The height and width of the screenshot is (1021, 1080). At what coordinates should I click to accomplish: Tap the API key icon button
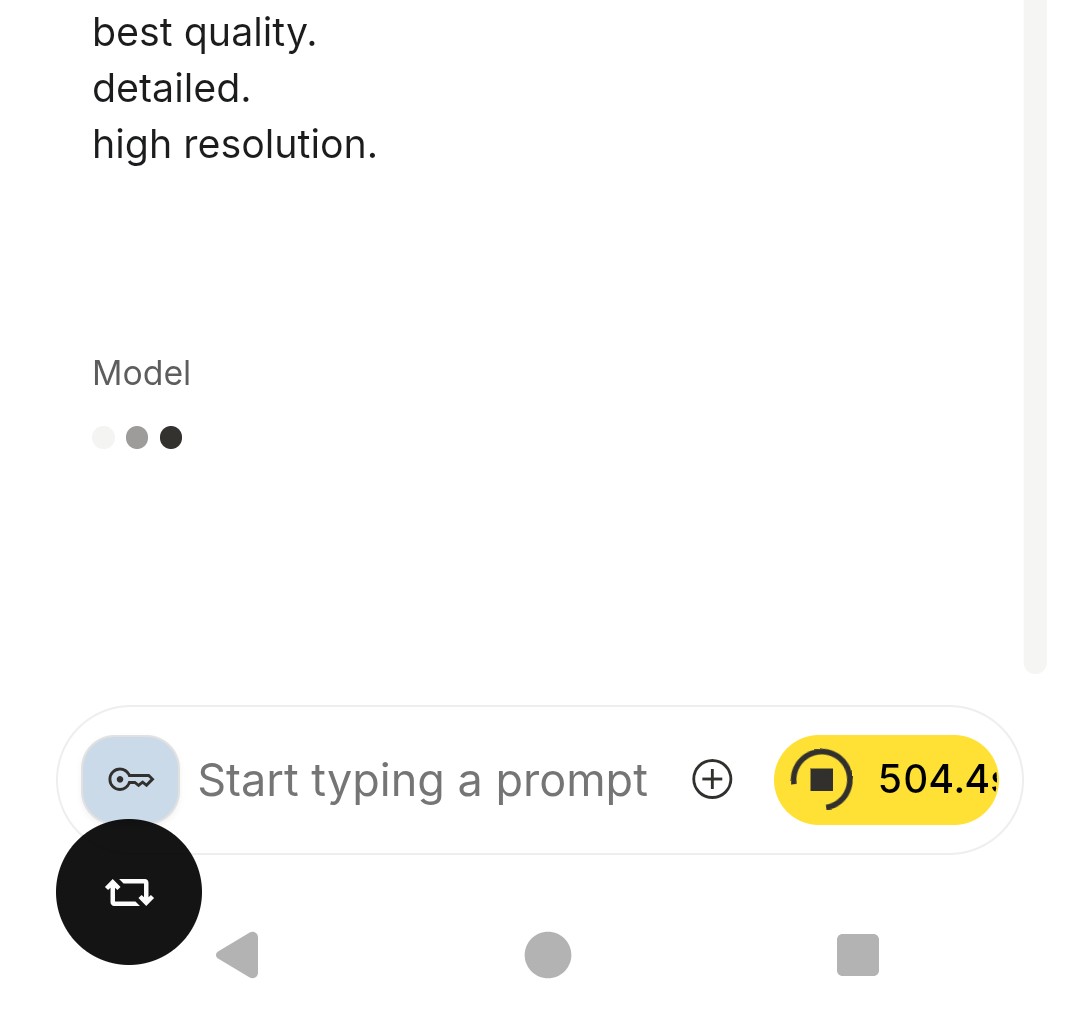pyautogui.click(x=130, y=778)
